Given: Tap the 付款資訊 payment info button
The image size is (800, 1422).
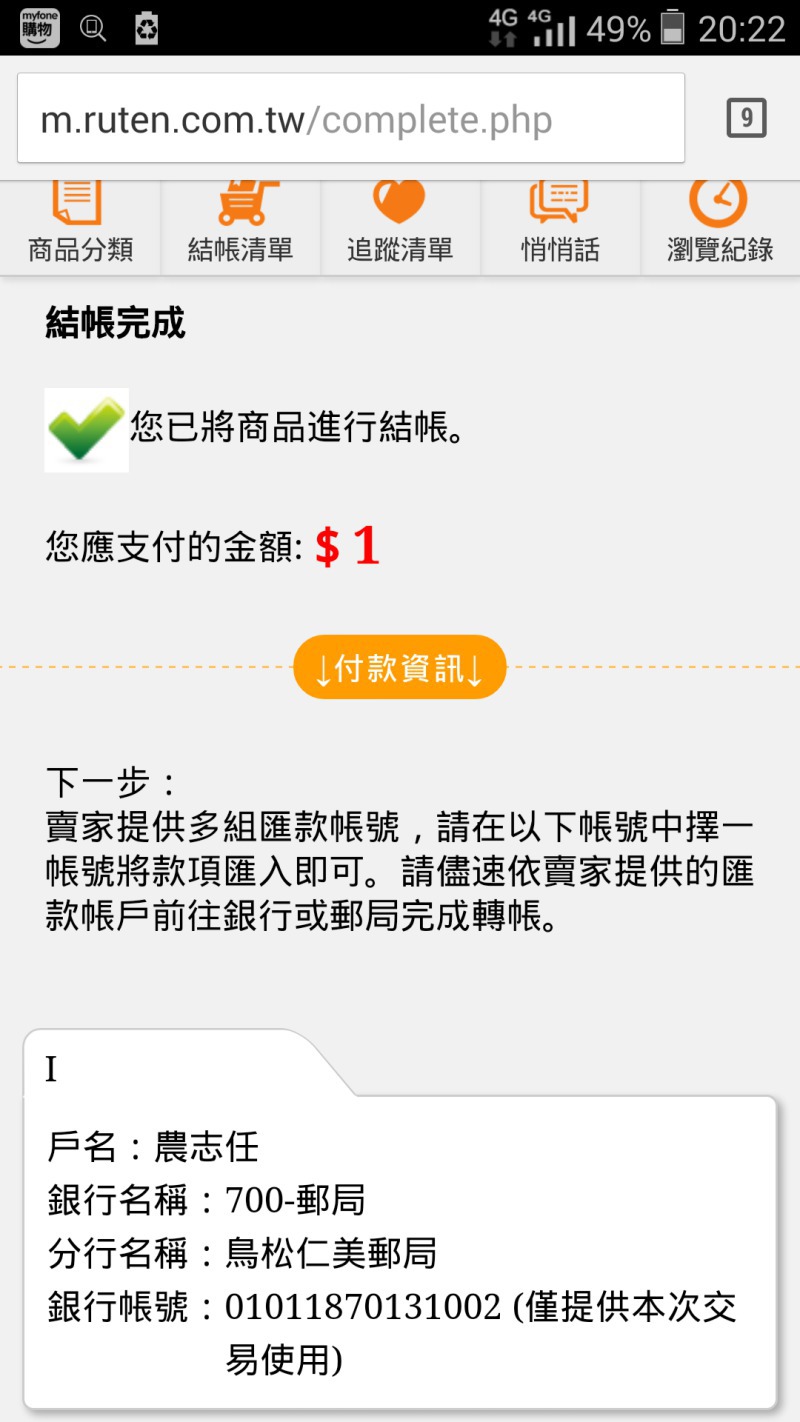Looking at the screenshot, I should click(x=400, y=667).
